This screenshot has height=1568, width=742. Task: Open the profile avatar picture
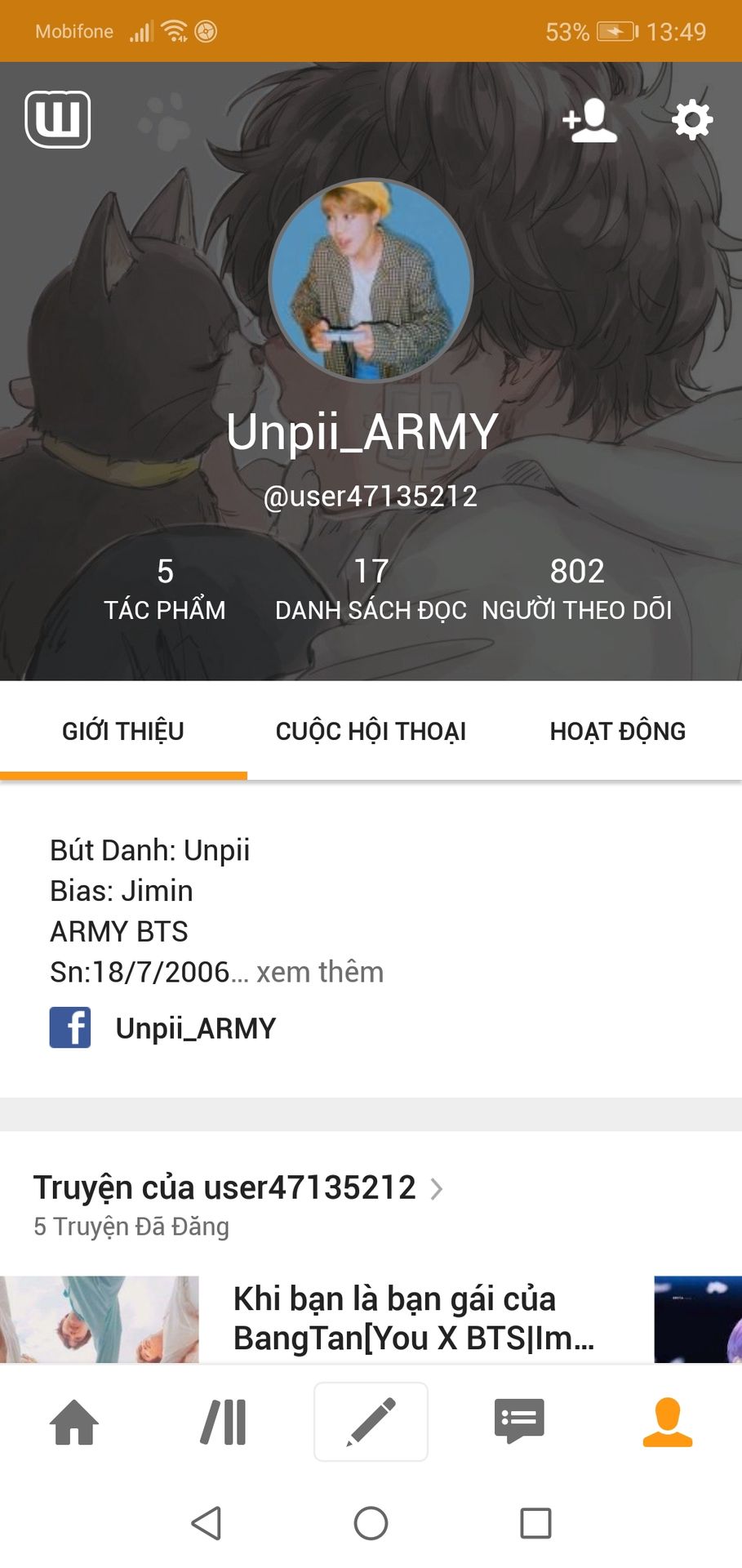[371, 280]
